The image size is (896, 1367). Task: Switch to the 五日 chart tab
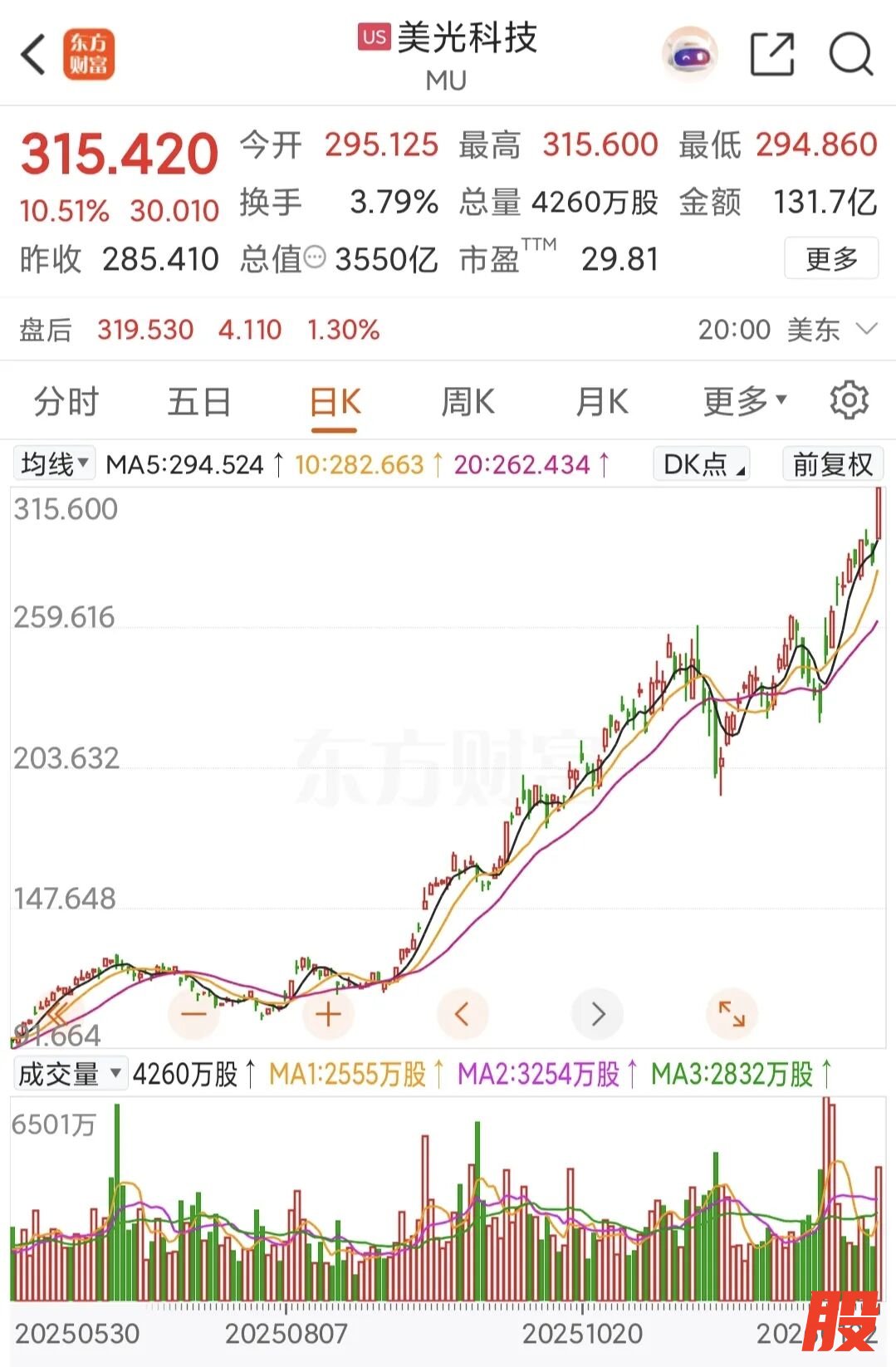pyautogui.click(x=199, y=403)
